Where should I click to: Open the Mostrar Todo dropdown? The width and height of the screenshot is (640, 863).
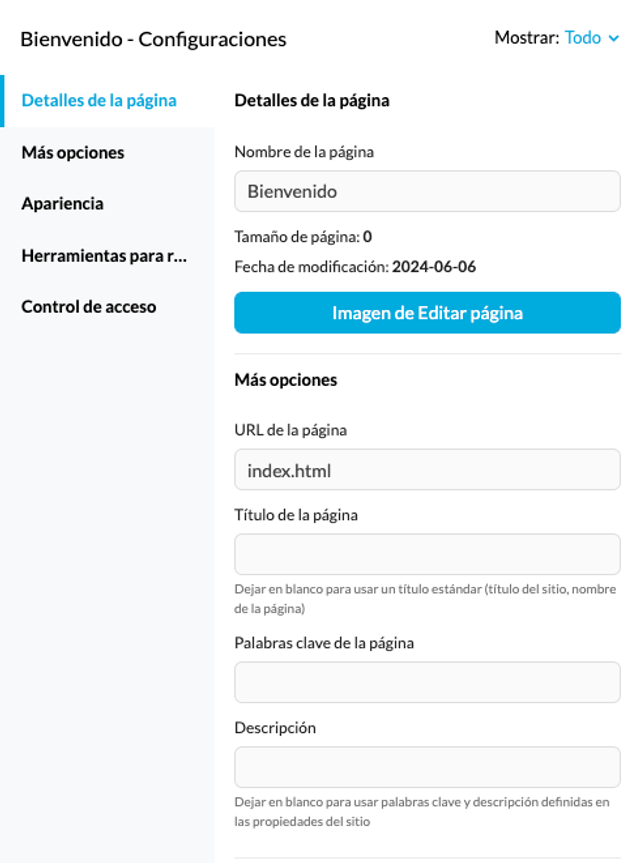click(592, 38)
